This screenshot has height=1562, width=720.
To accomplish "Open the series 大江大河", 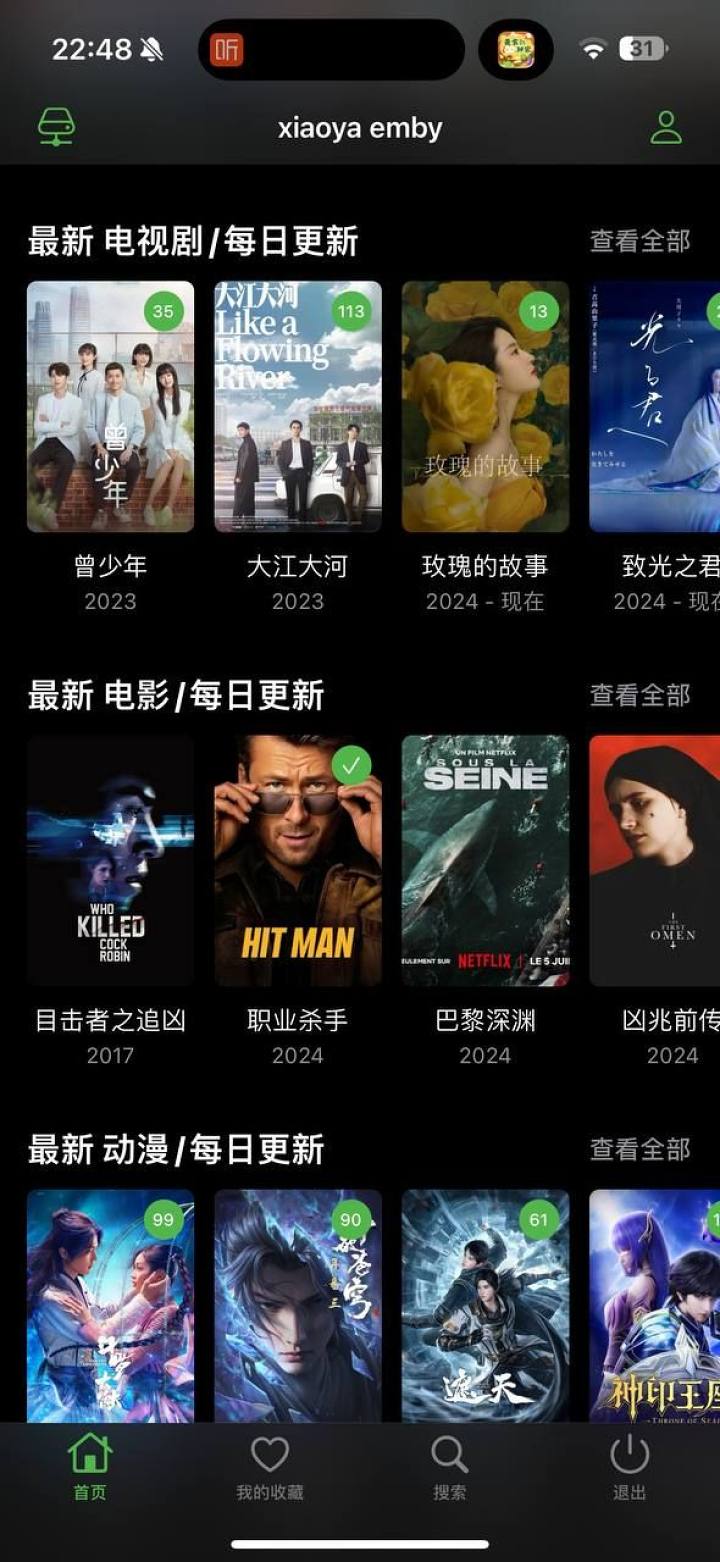I will pos(298,406).
